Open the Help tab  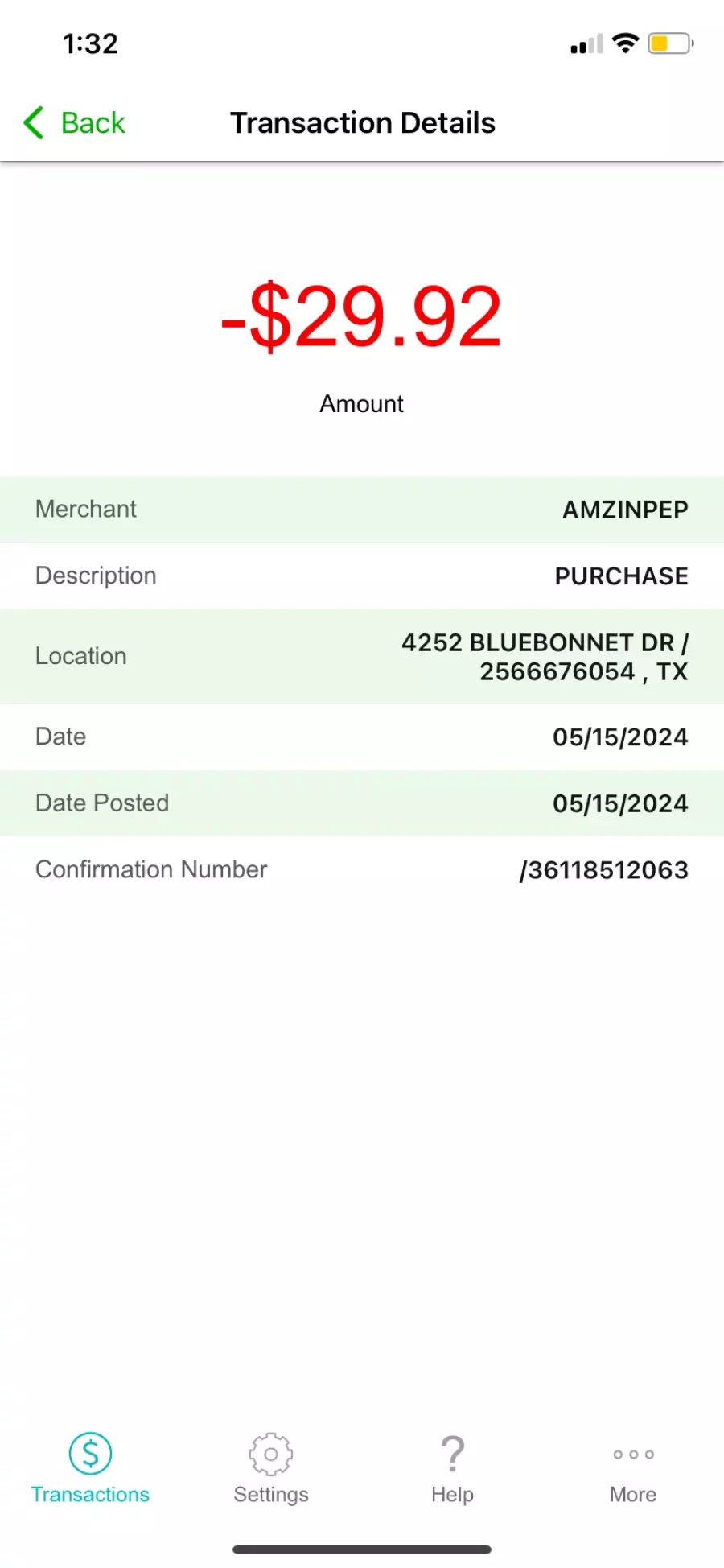pyautogui.click(x=452, y=1469)
